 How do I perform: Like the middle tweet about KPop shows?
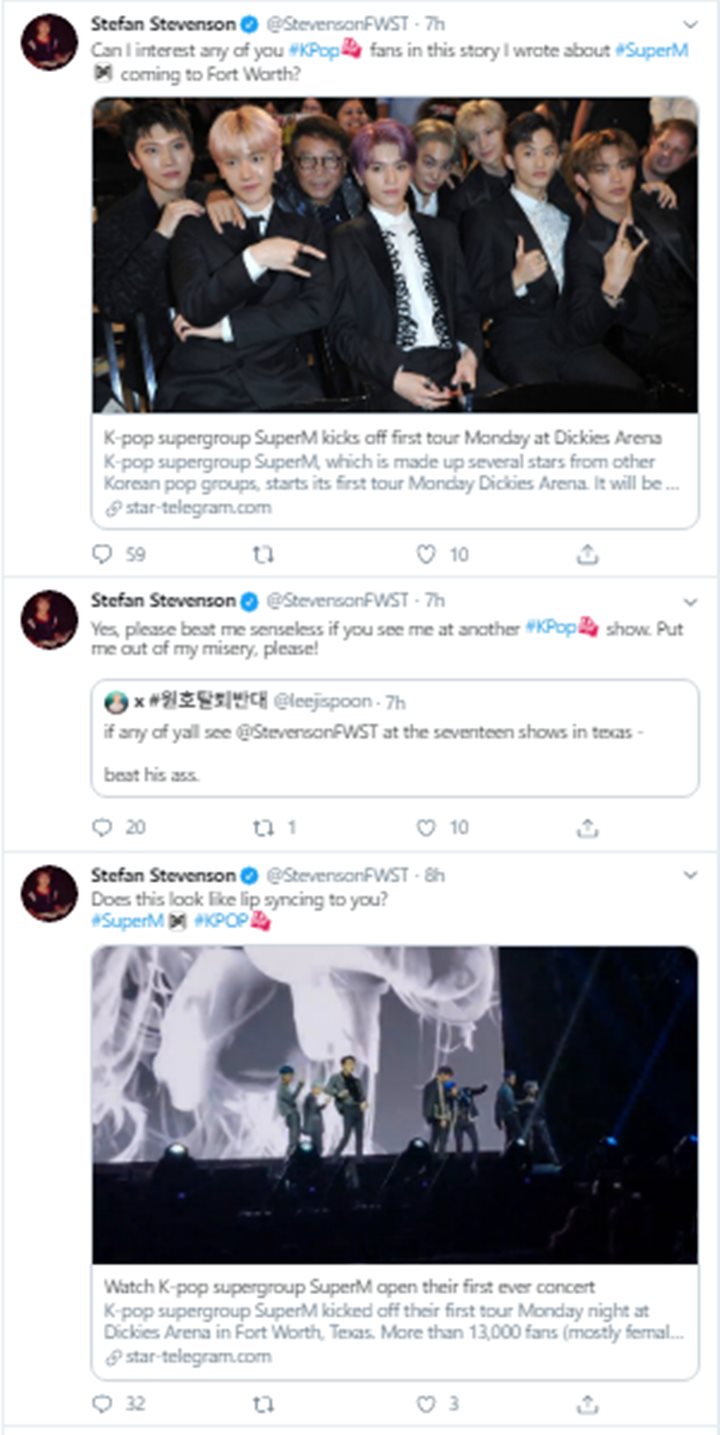pos(427,827)
